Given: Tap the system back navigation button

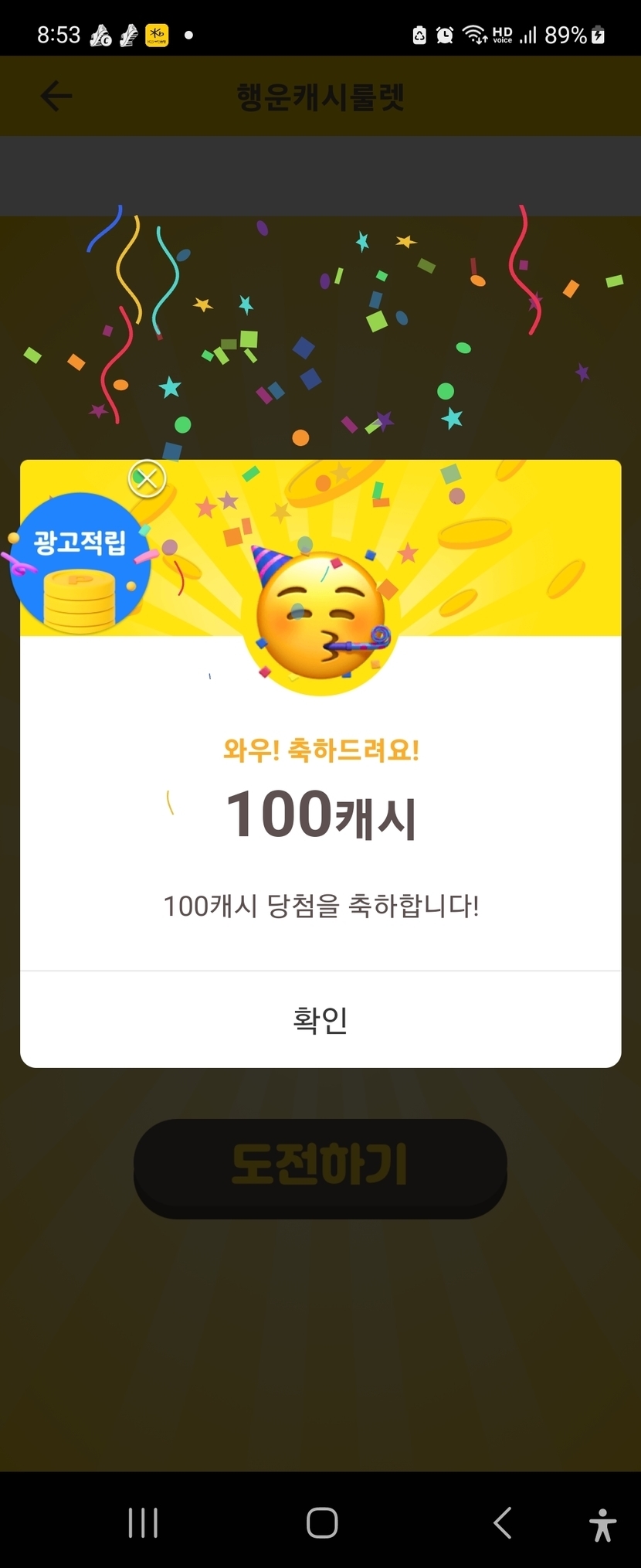Looking at the screenshot, I should click(503, 1523).
